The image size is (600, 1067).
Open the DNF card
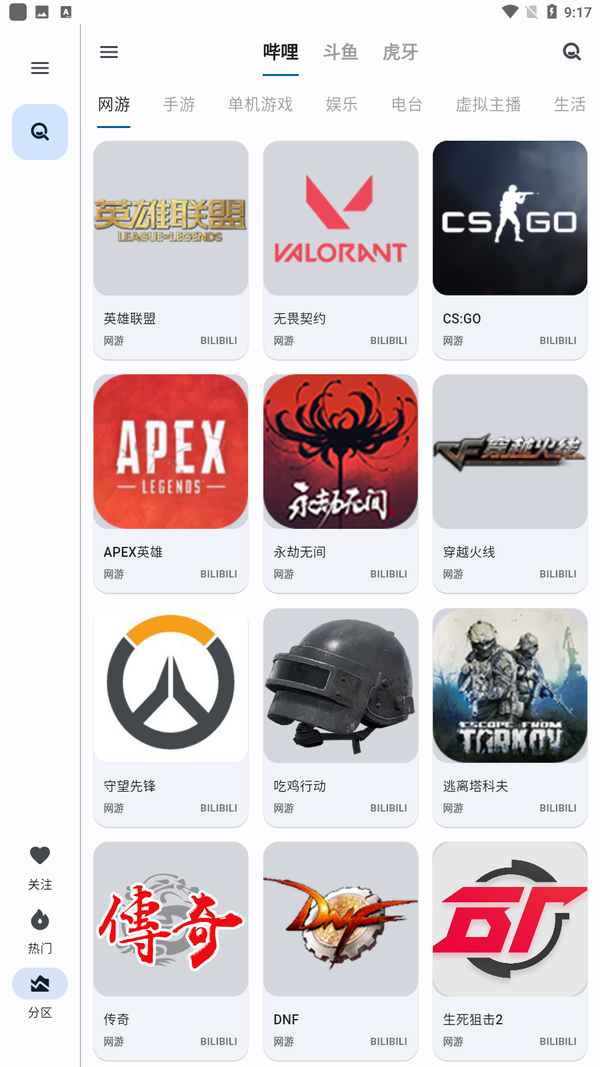(340, 948)
